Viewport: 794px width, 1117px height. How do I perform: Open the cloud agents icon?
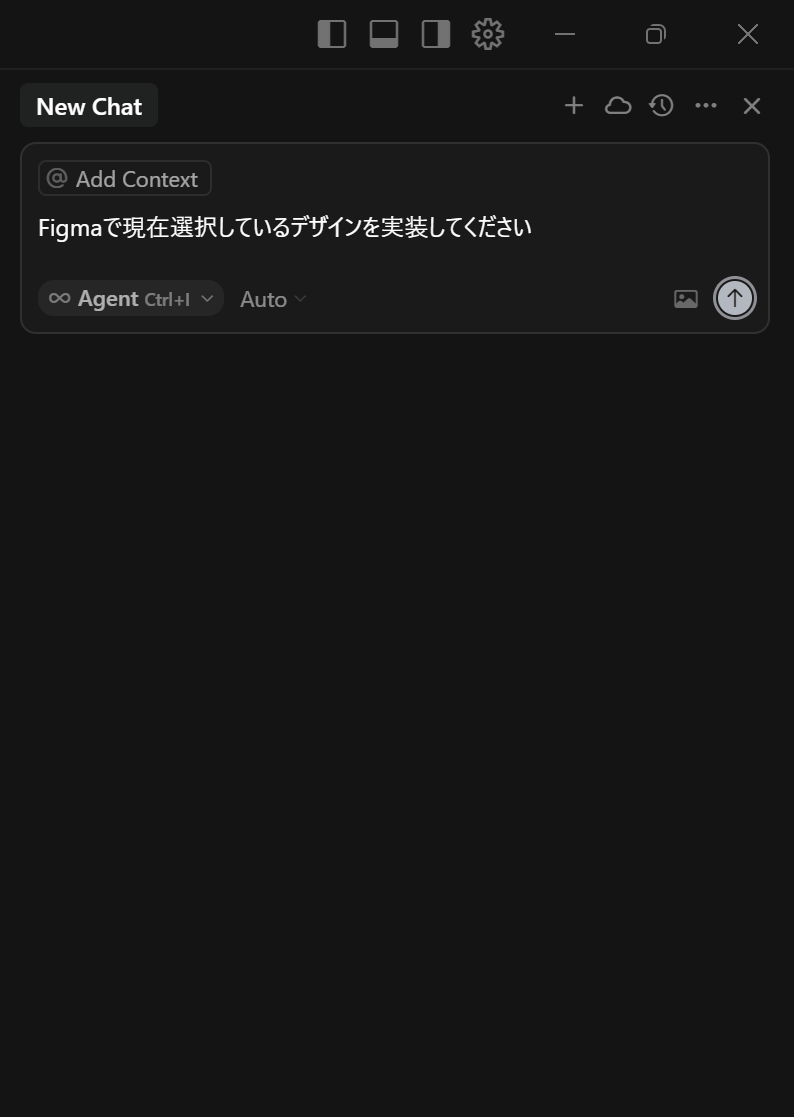click(618, 106)
